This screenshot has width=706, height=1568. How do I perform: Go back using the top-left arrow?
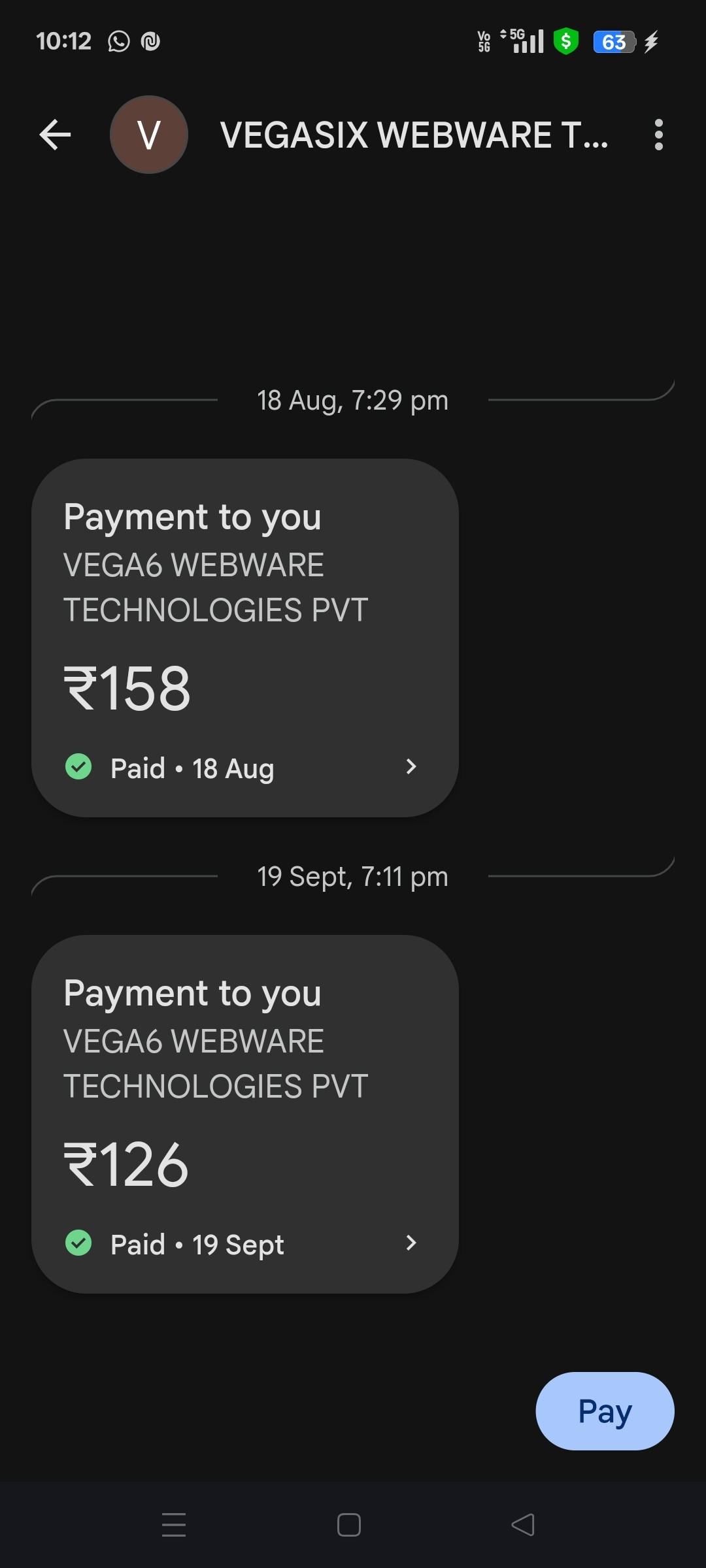tap(55, 135)
